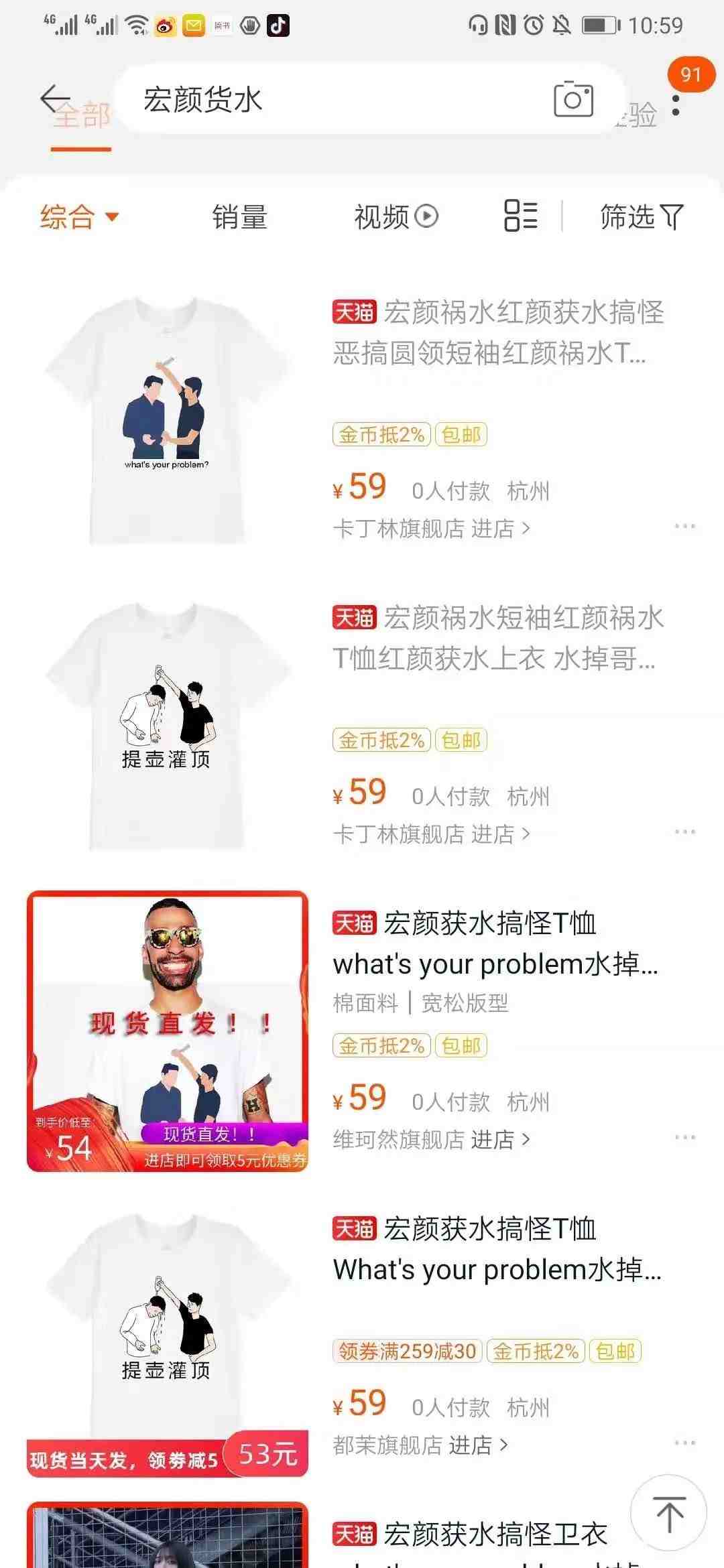724x1568 pixels.
Task: Open the 现货直发 product image from 维珂然
Action: (168, 1031)
